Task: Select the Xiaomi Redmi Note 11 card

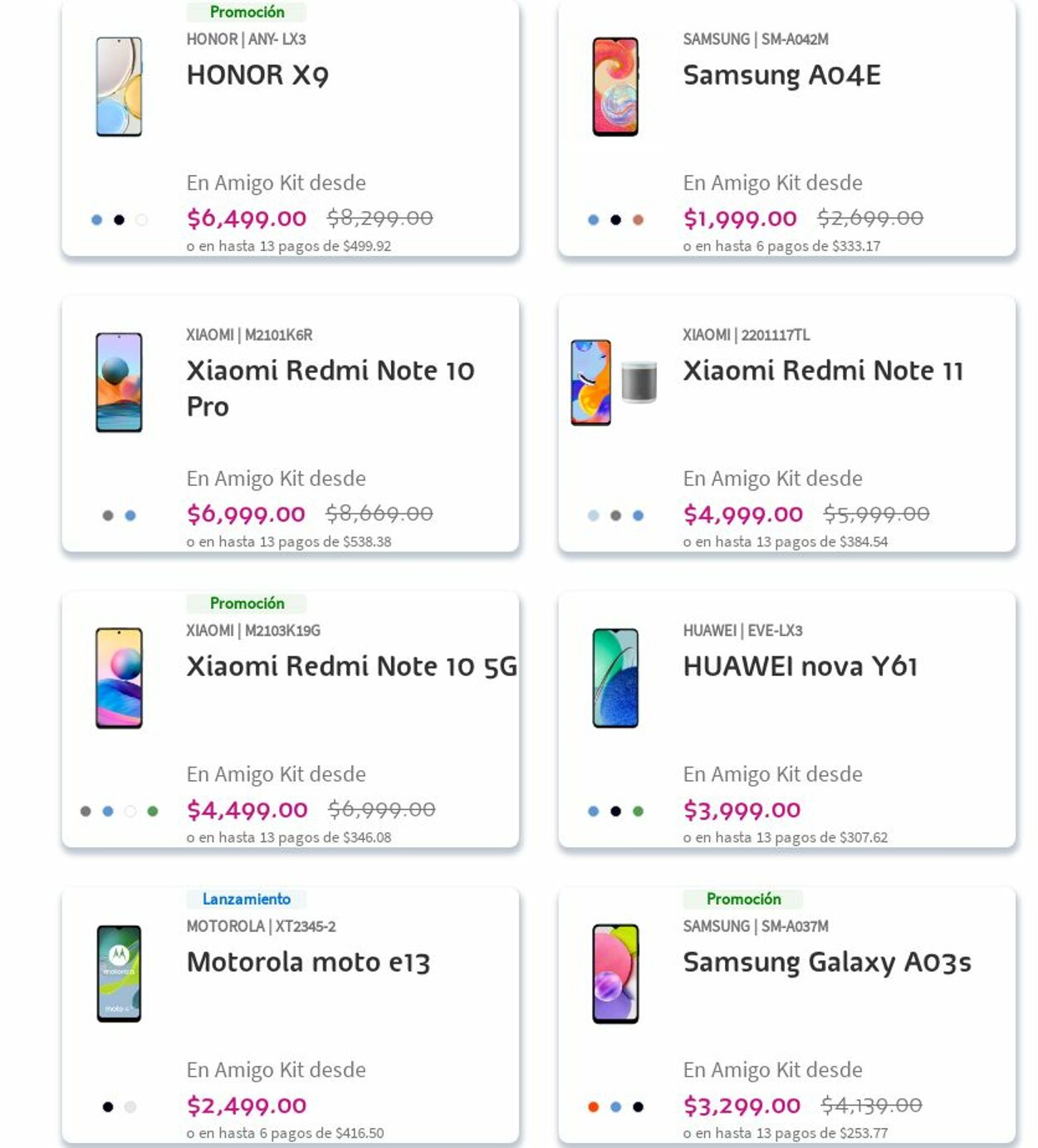Action: click(x=822, y=370)
